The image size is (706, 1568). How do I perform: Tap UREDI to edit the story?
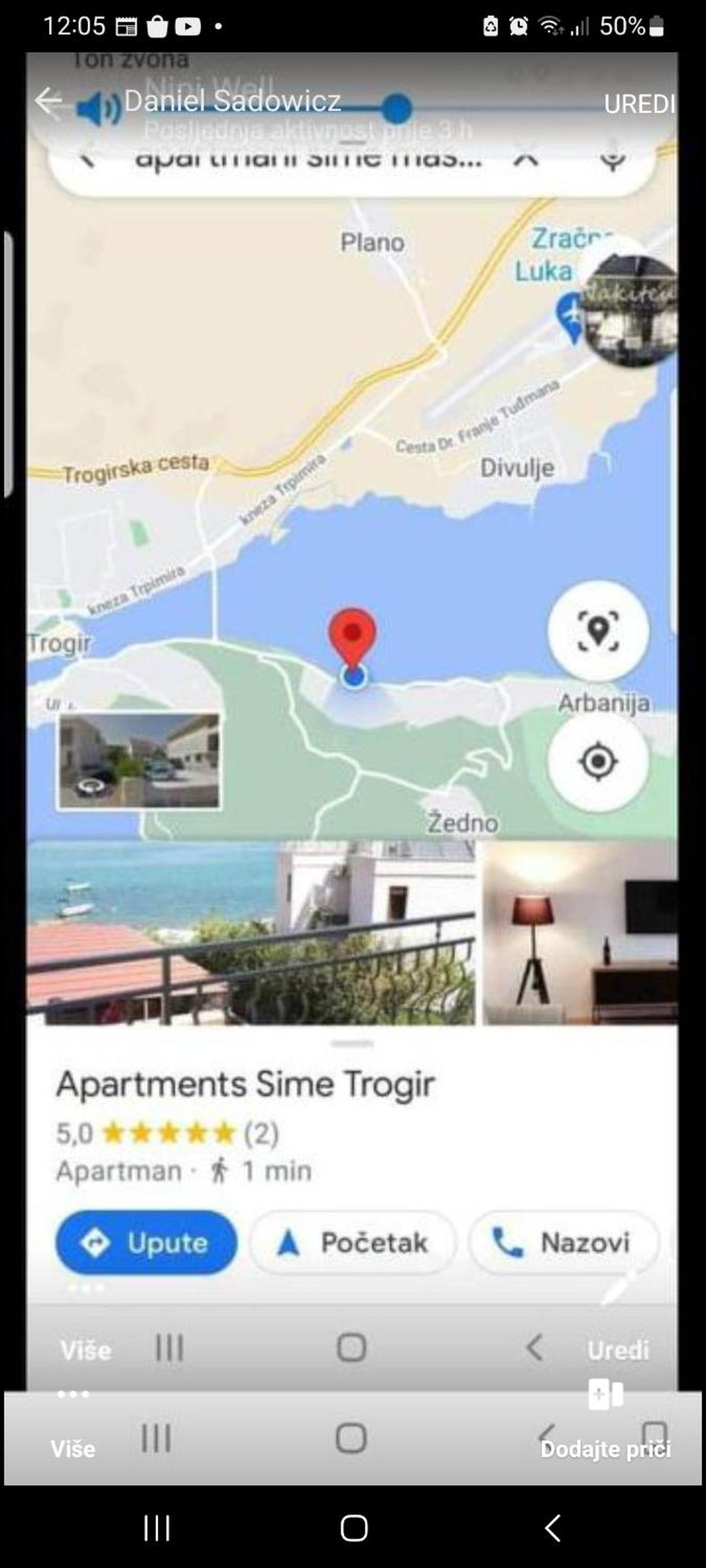639,104
